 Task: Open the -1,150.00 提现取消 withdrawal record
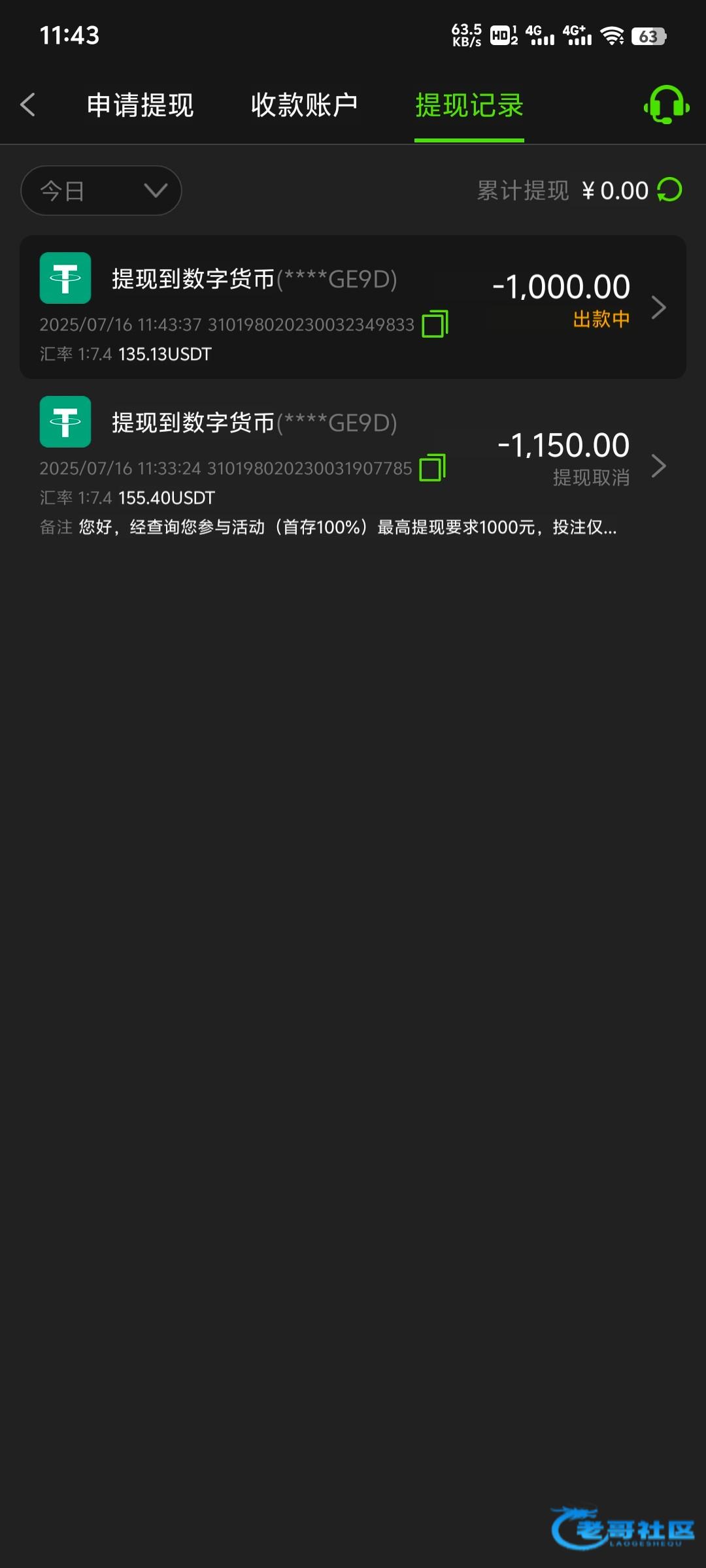(353, 465)
